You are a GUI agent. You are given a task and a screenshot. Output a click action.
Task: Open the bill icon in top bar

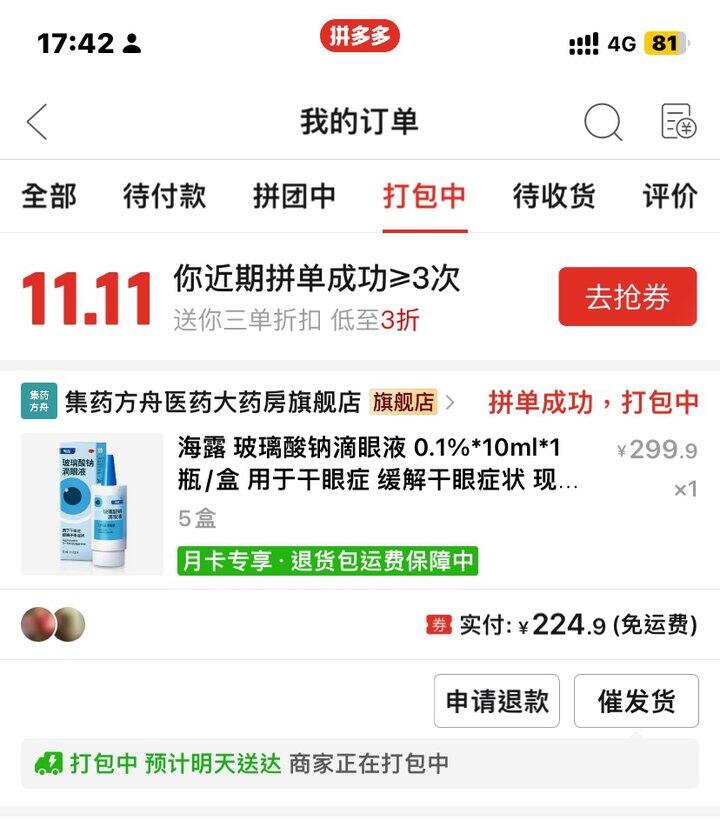click(679, 122)
